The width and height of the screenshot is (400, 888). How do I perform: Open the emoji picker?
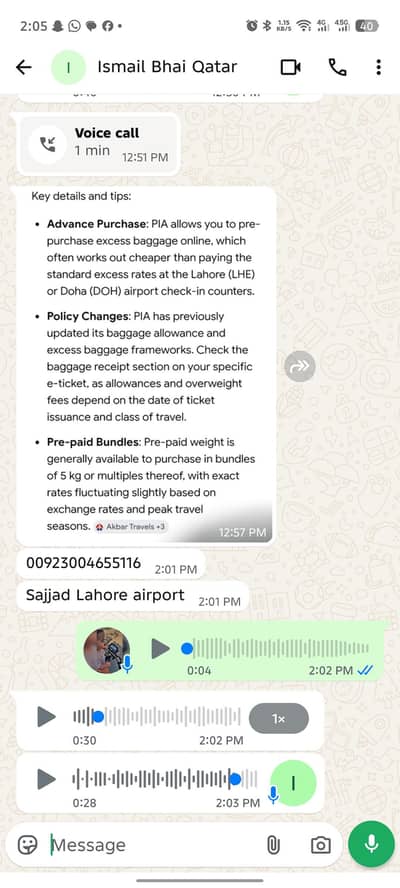click(27, 845)
